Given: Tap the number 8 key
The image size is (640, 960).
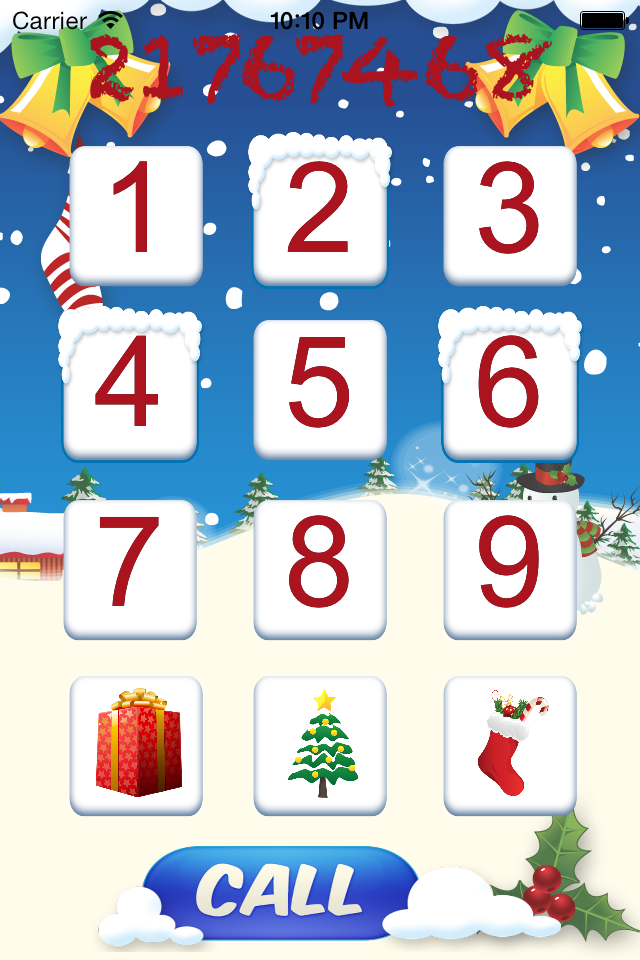Looking at the screenshot, I should tap(320, 568).
